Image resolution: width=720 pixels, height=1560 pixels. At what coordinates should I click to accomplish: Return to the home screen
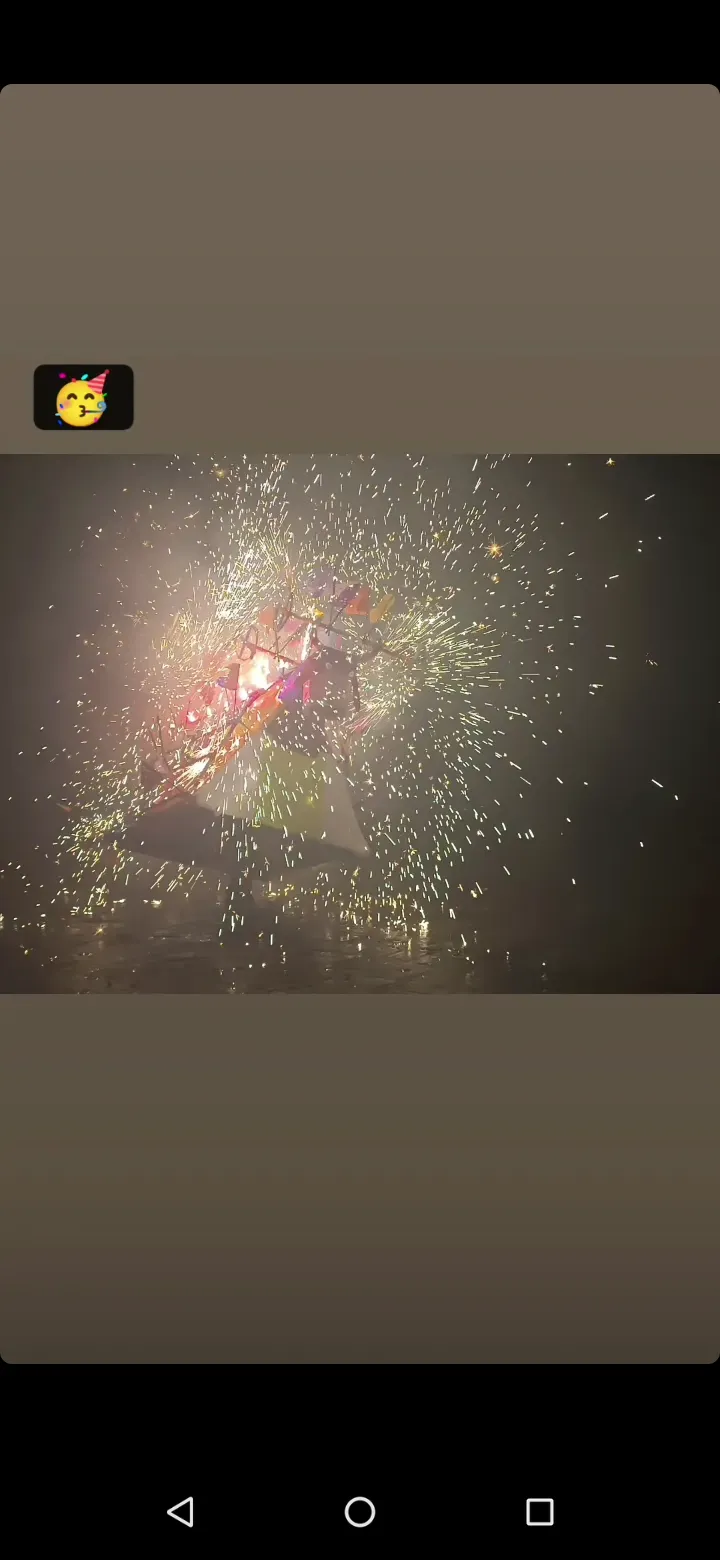point(360,1511)
